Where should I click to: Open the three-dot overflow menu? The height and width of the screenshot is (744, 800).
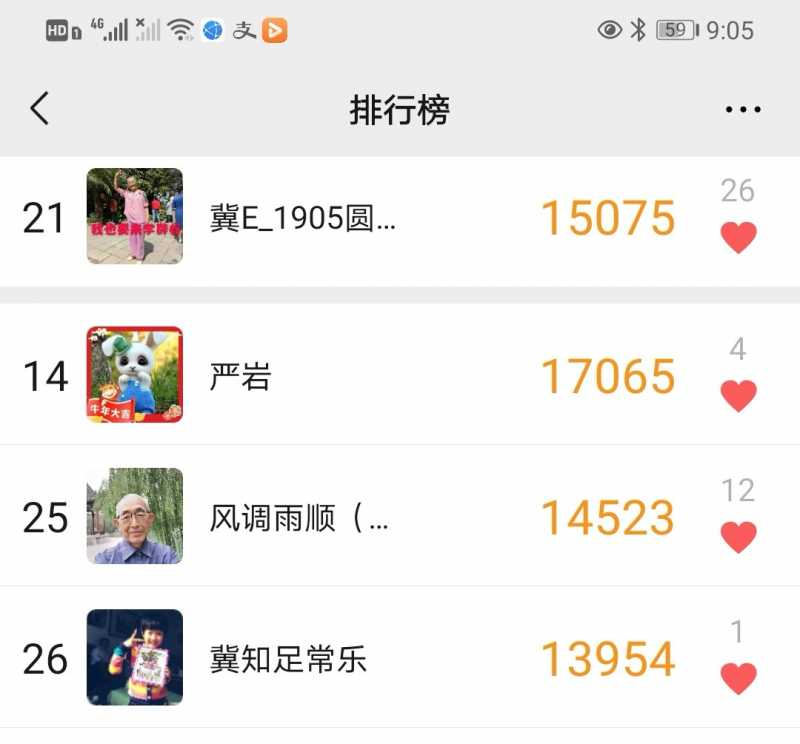click(742, 109)
